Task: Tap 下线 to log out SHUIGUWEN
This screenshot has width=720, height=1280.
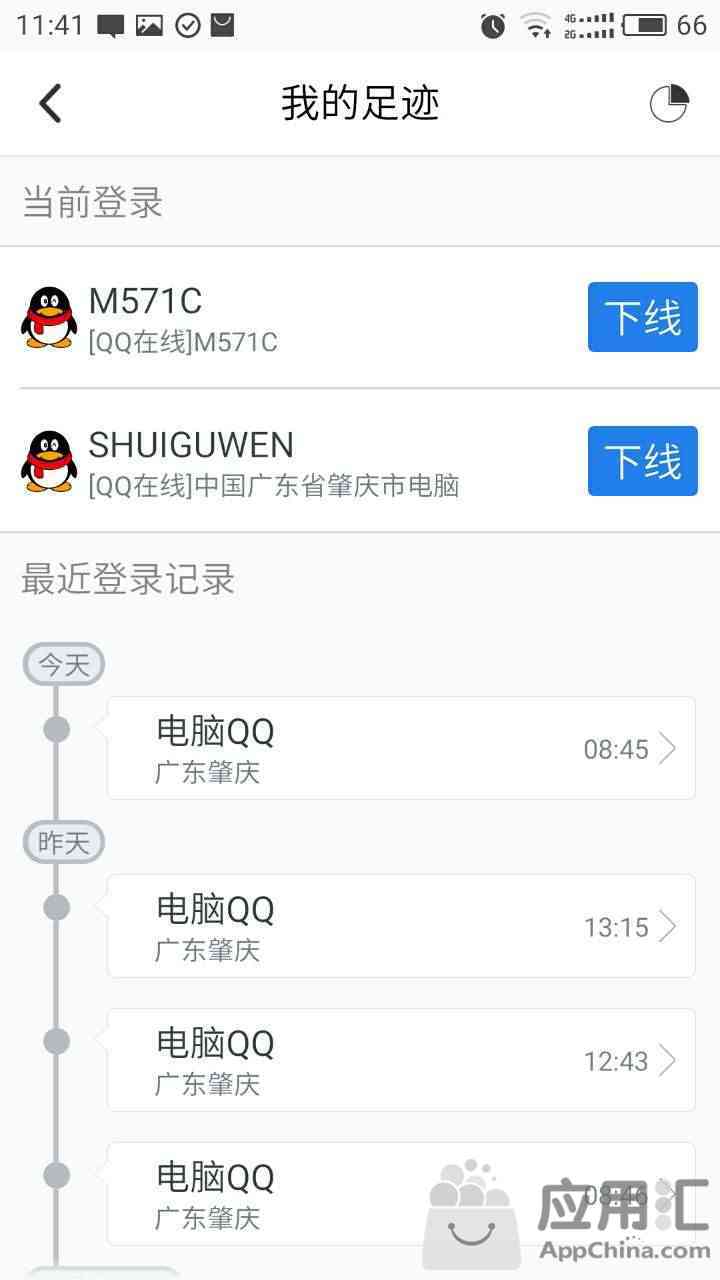Action: click(642, 461)
